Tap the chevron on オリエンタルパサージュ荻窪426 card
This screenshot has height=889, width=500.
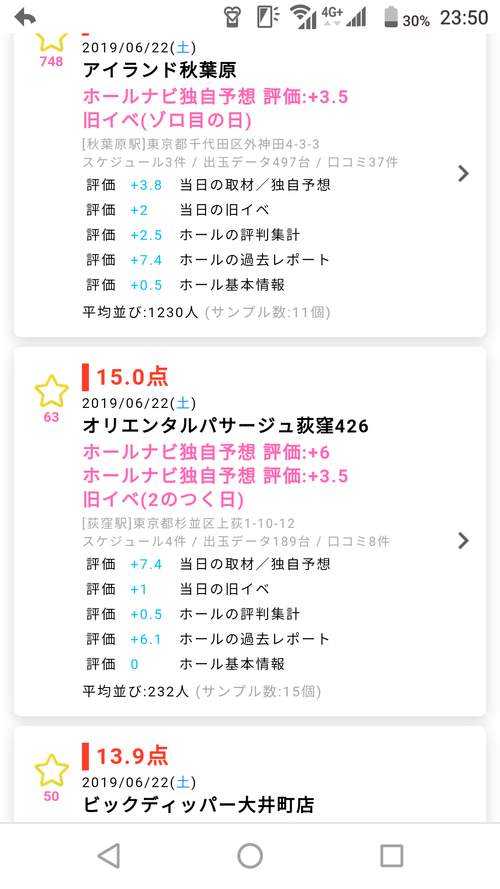tap(463, 541)
